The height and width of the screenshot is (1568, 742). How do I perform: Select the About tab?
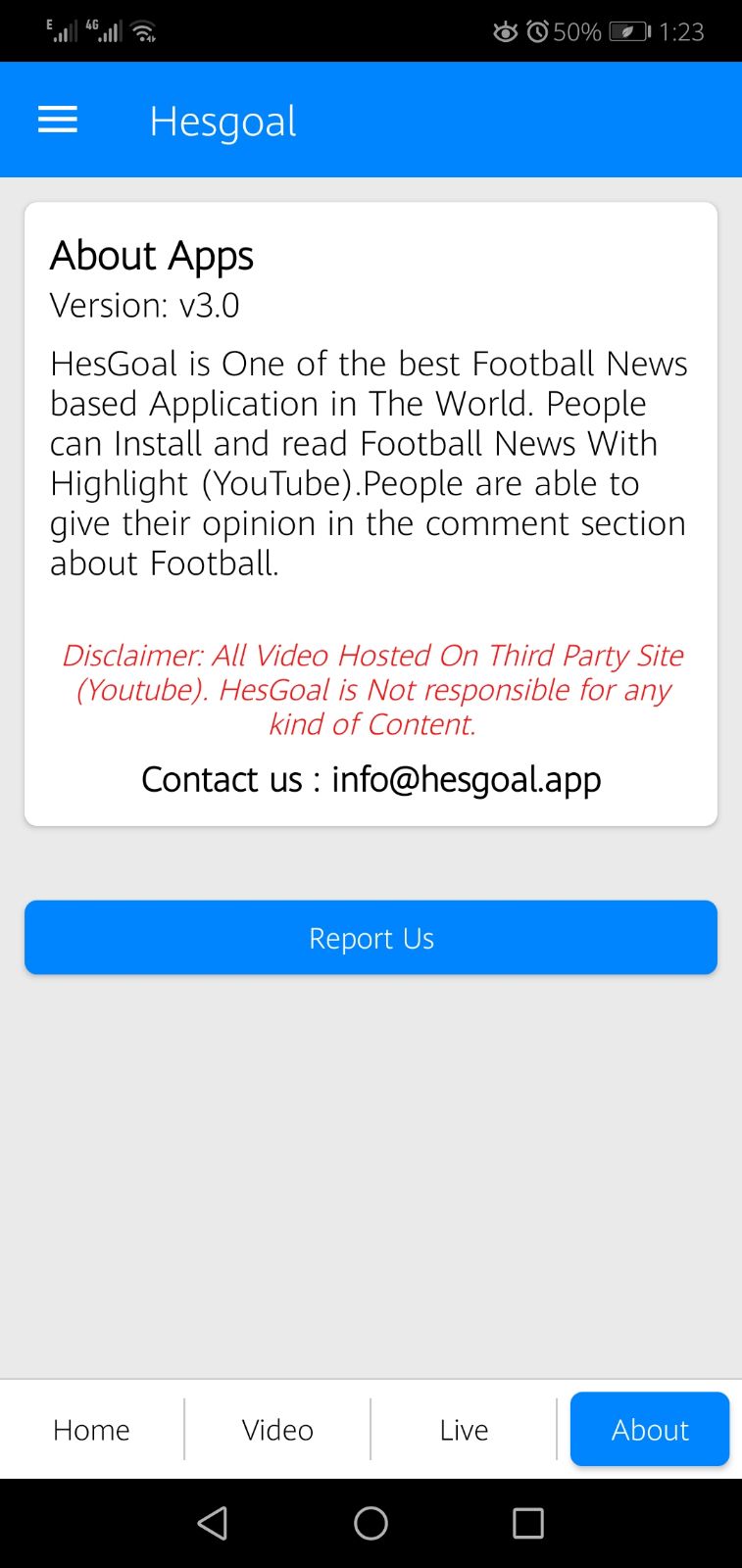(x=650, y=1430)
